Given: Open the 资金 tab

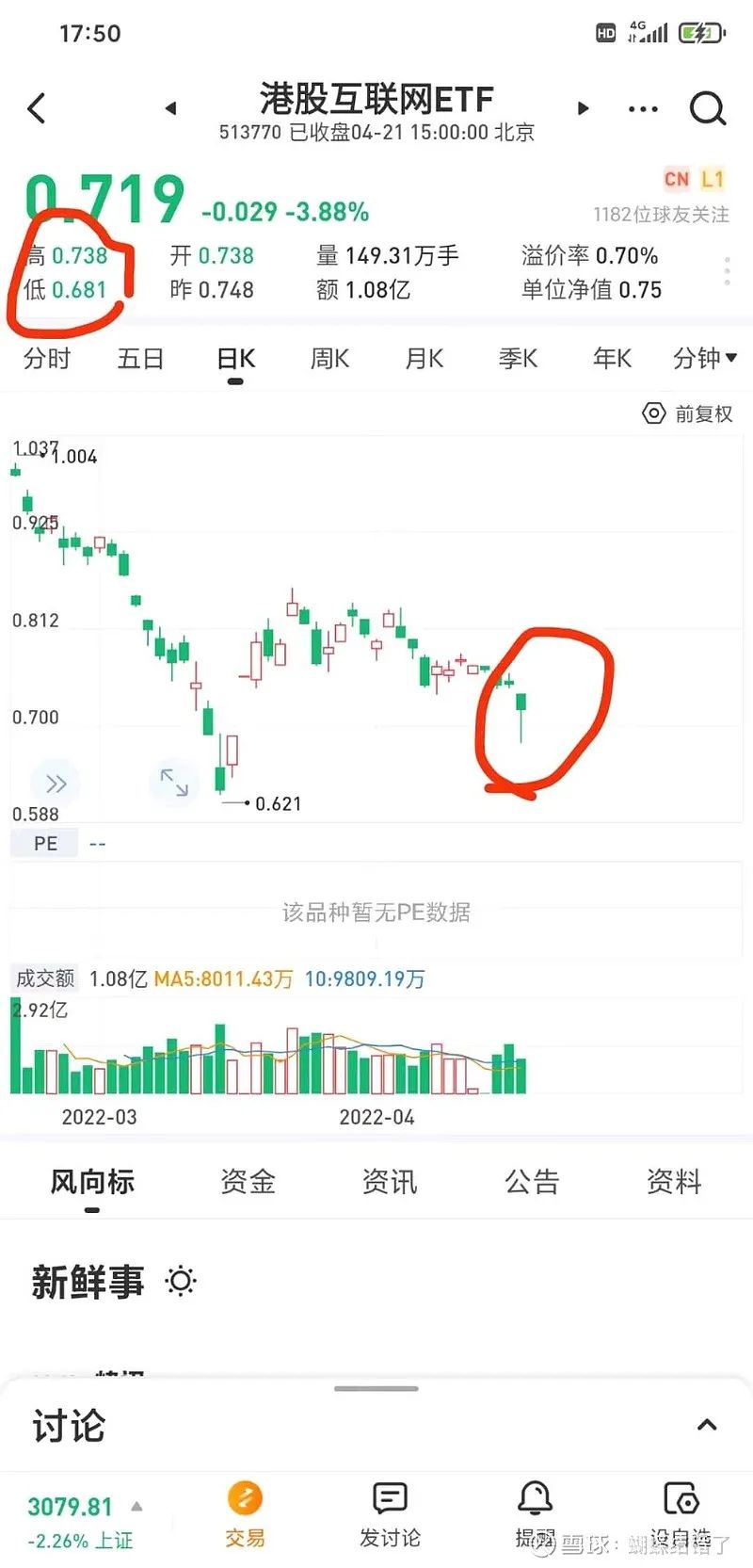Looking at the screenshot, I should point(248,1182).
